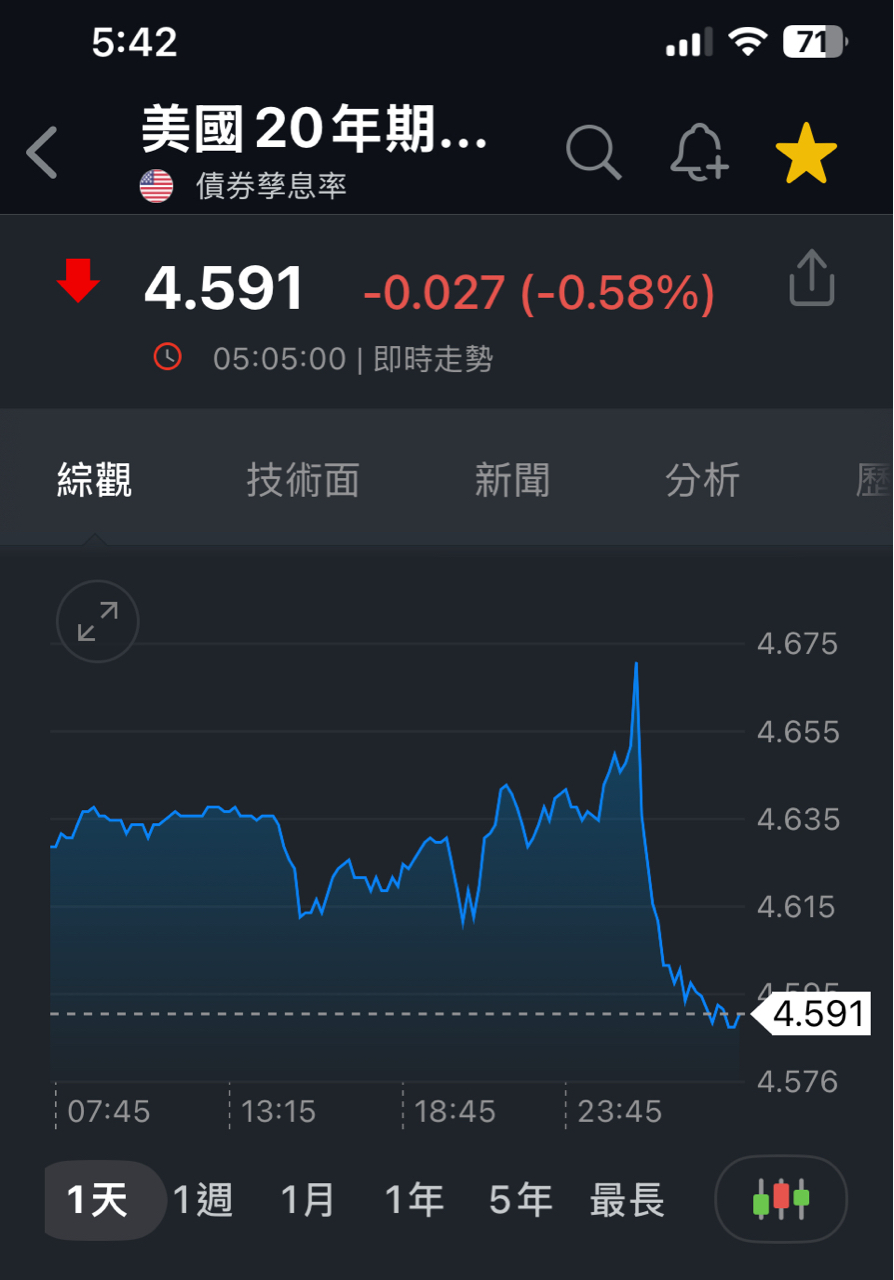Select the 1天 chart range

[x=98, y=1199]
